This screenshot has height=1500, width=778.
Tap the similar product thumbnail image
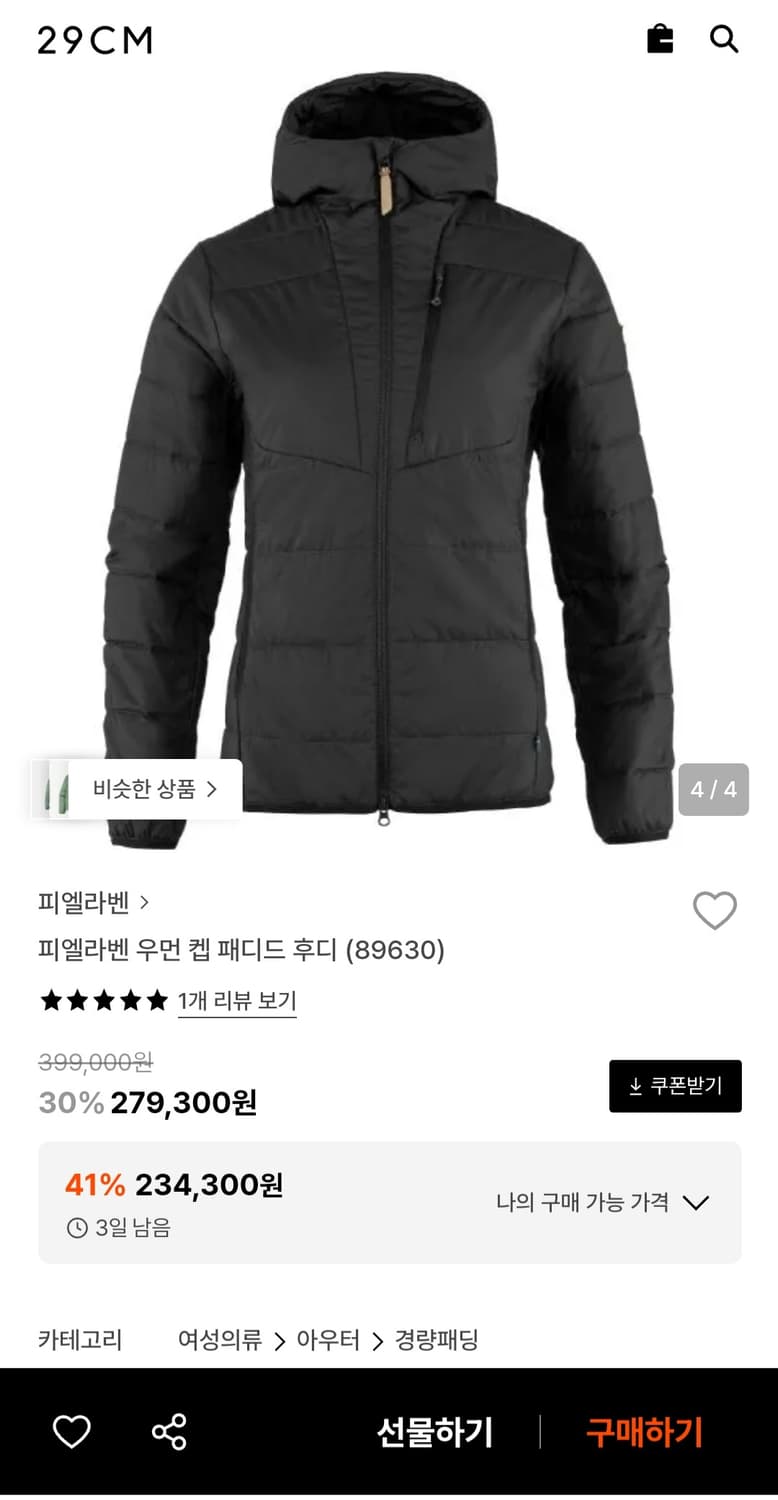coord(57,790)
